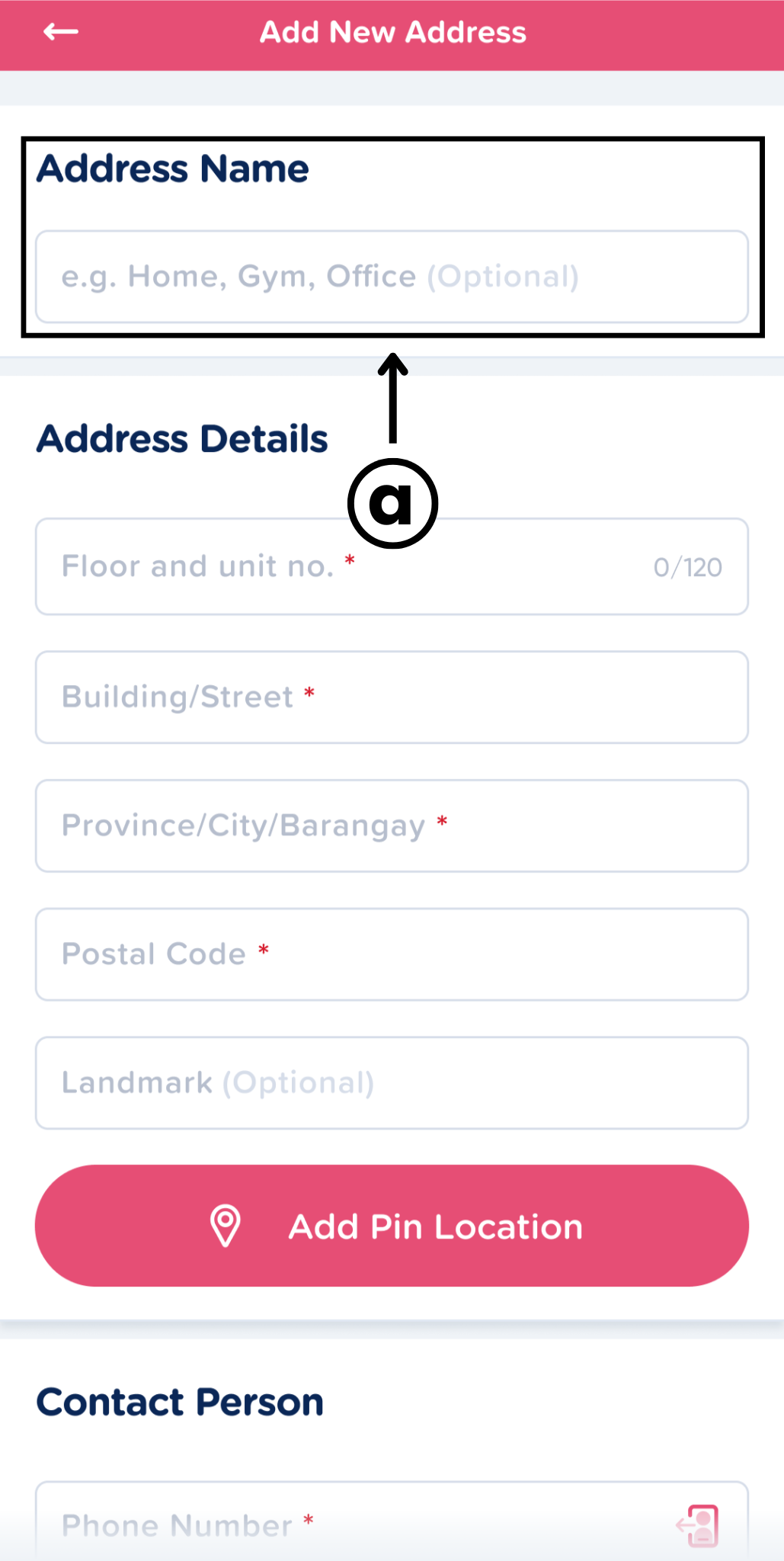Import contact via phone number icon
This screenshot has height=1561, width=784.
tap(698, 1525)
